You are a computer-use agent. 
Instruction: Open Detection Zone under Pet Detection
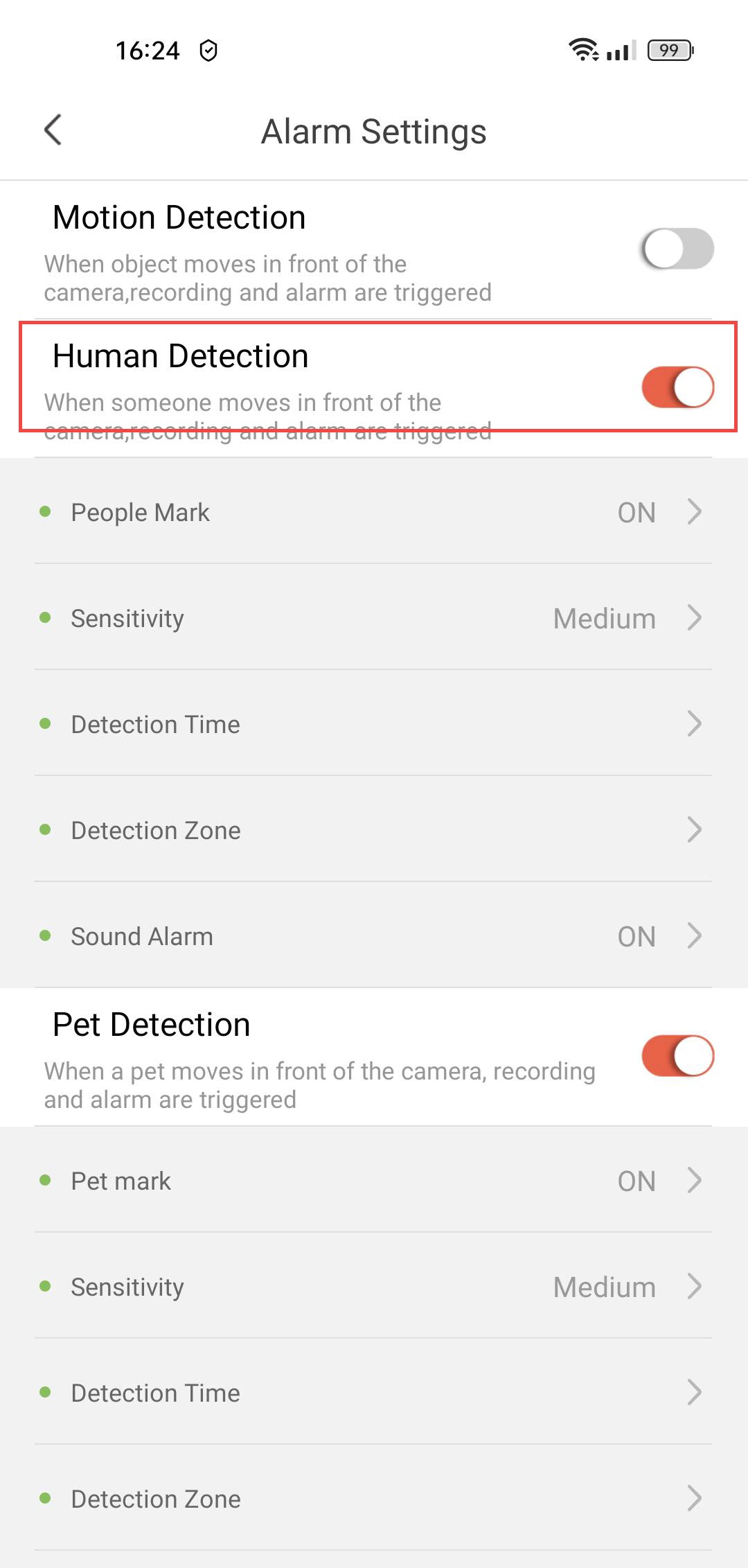pos(374,1499)
